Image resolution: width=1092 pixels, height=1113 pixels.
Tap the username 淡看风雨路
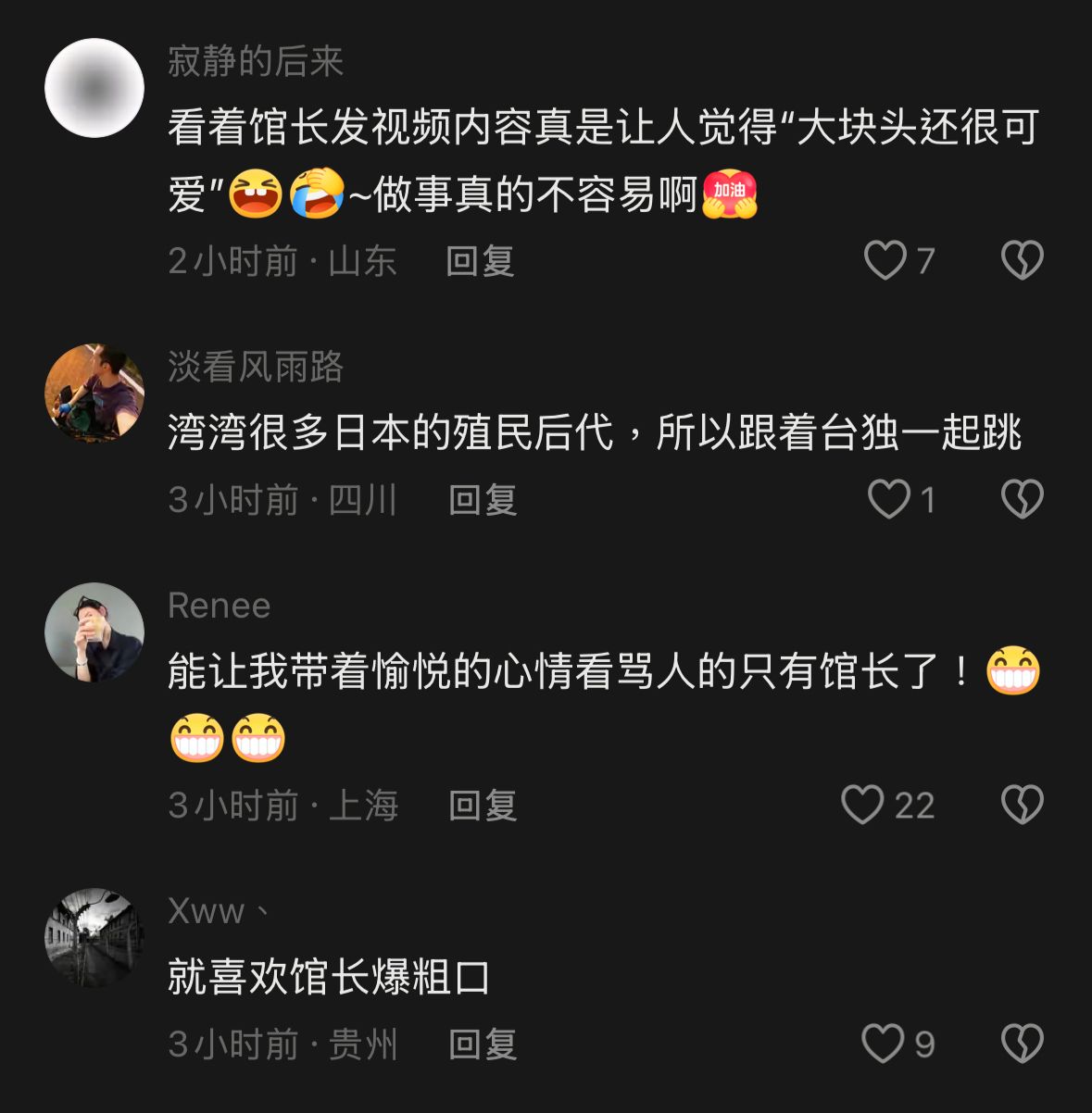tap(256, 367)
